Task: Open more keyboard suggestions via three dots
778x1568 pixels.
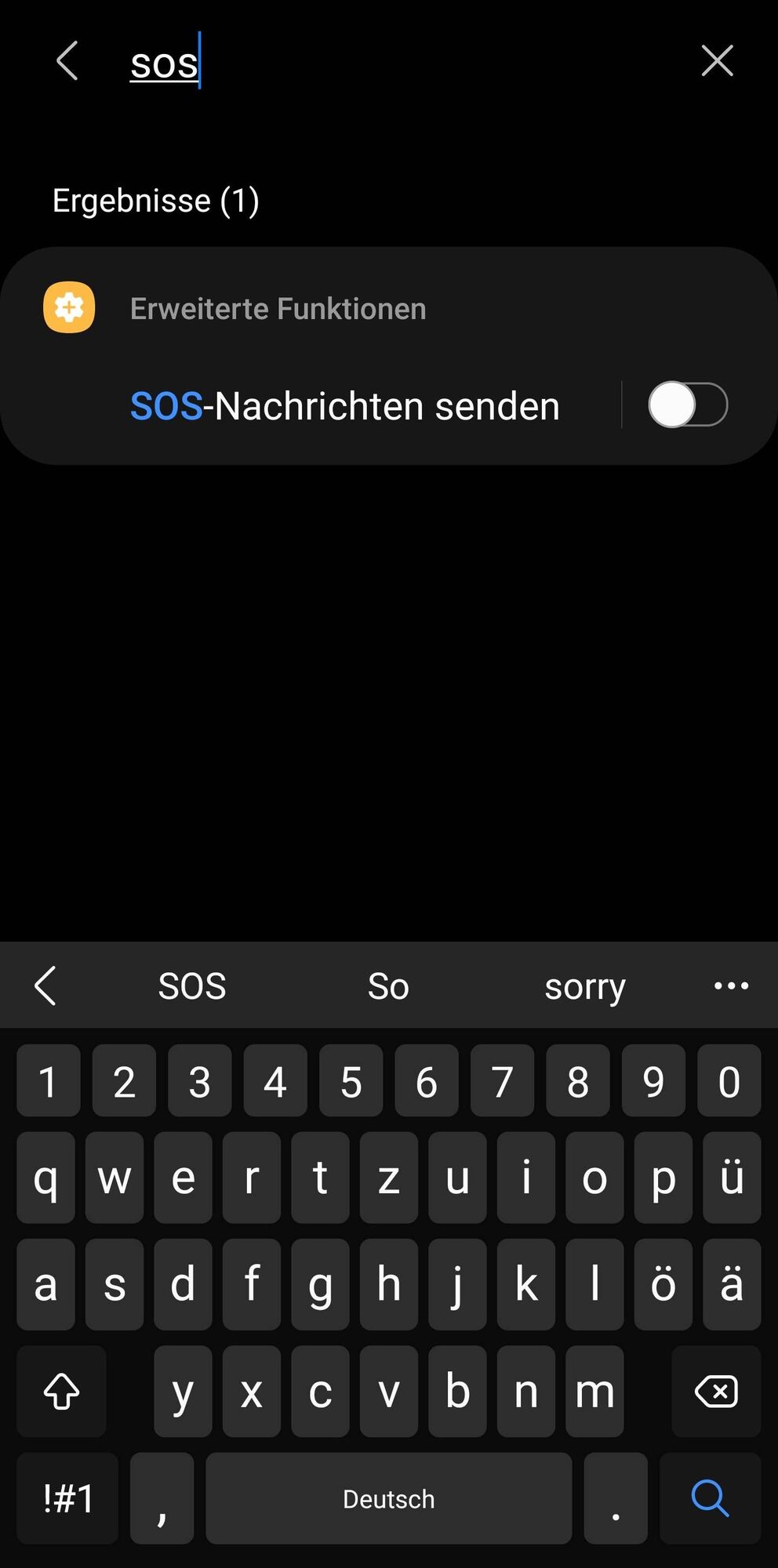Action: pos(731,985)
